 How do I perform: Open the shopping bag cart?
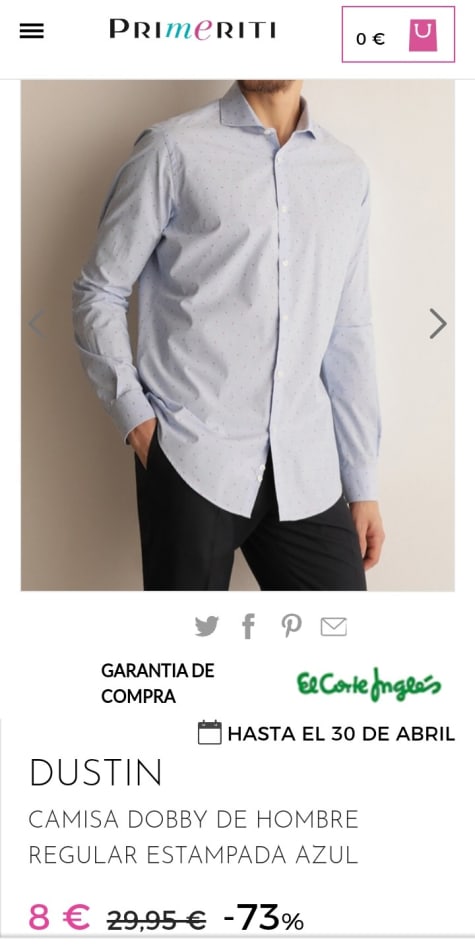pos(398,34)
